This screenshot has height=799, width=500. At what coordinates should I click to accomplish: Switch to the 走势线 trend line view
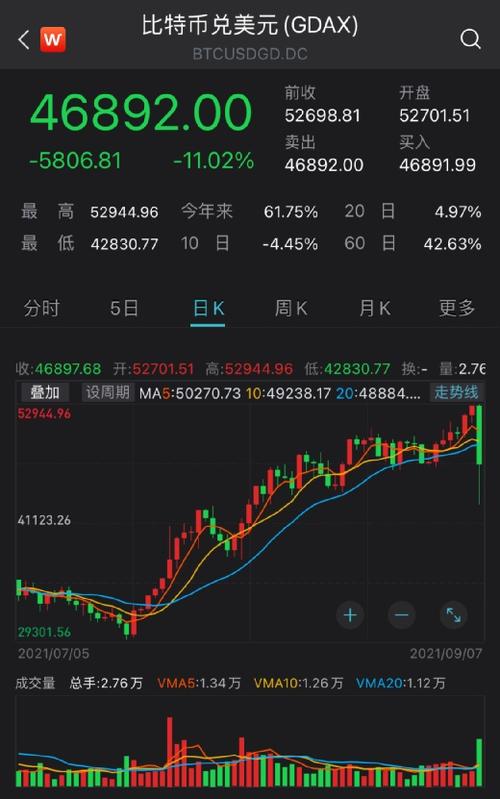(456, 392)
